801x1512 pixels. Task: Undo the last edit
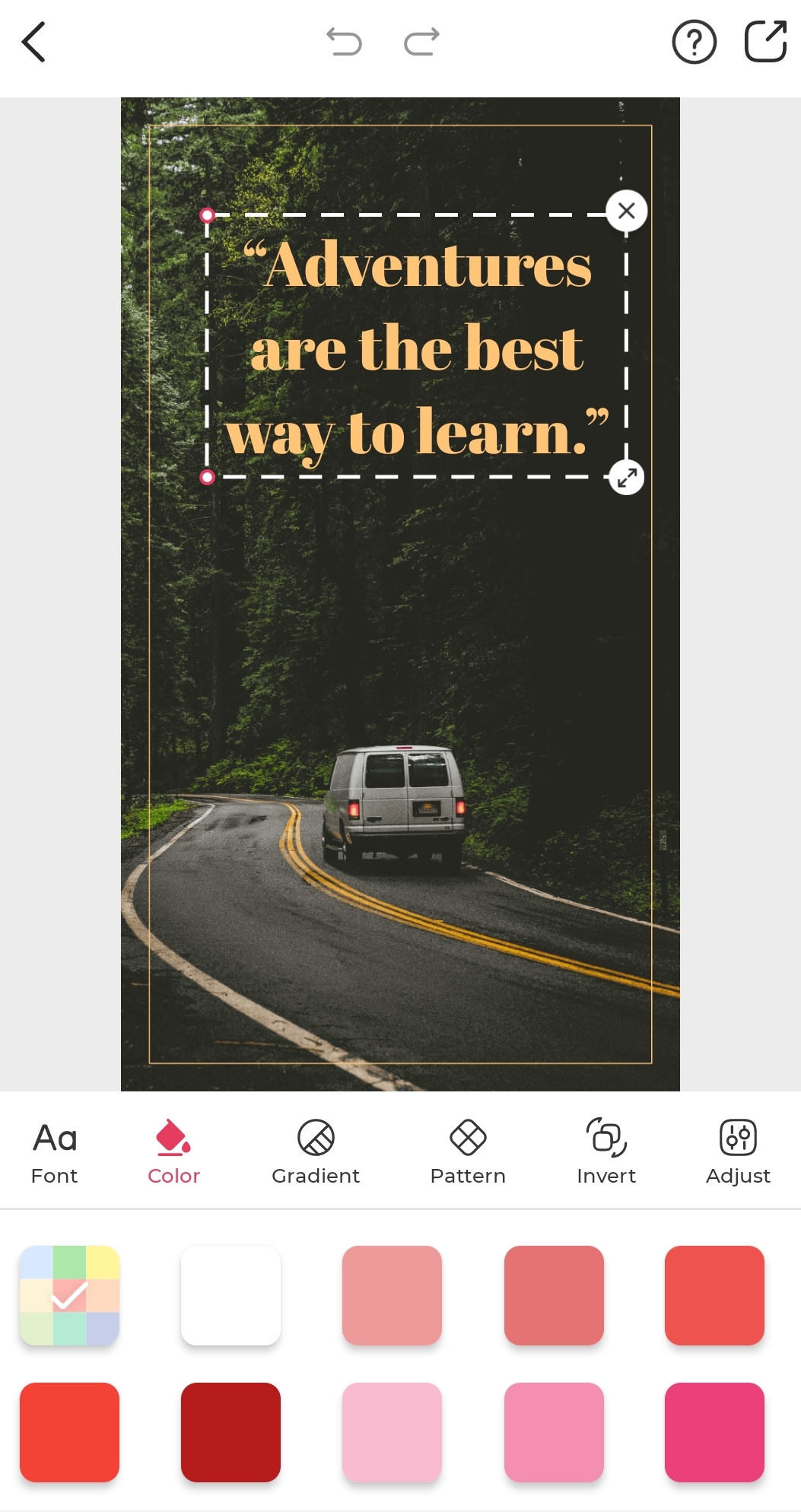point(344,42)
